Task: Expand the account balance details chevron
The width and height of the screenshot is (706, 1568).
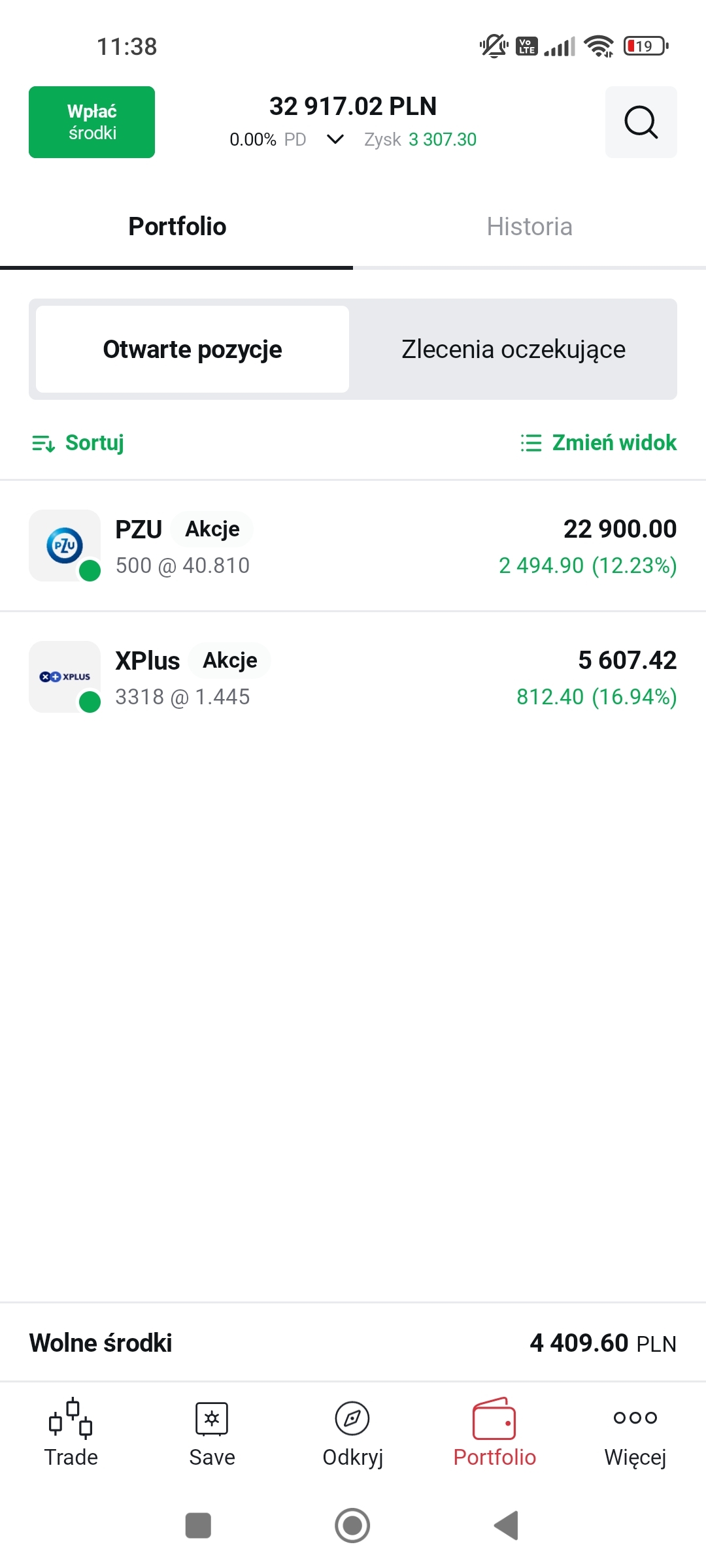Action: pos(335,139)
